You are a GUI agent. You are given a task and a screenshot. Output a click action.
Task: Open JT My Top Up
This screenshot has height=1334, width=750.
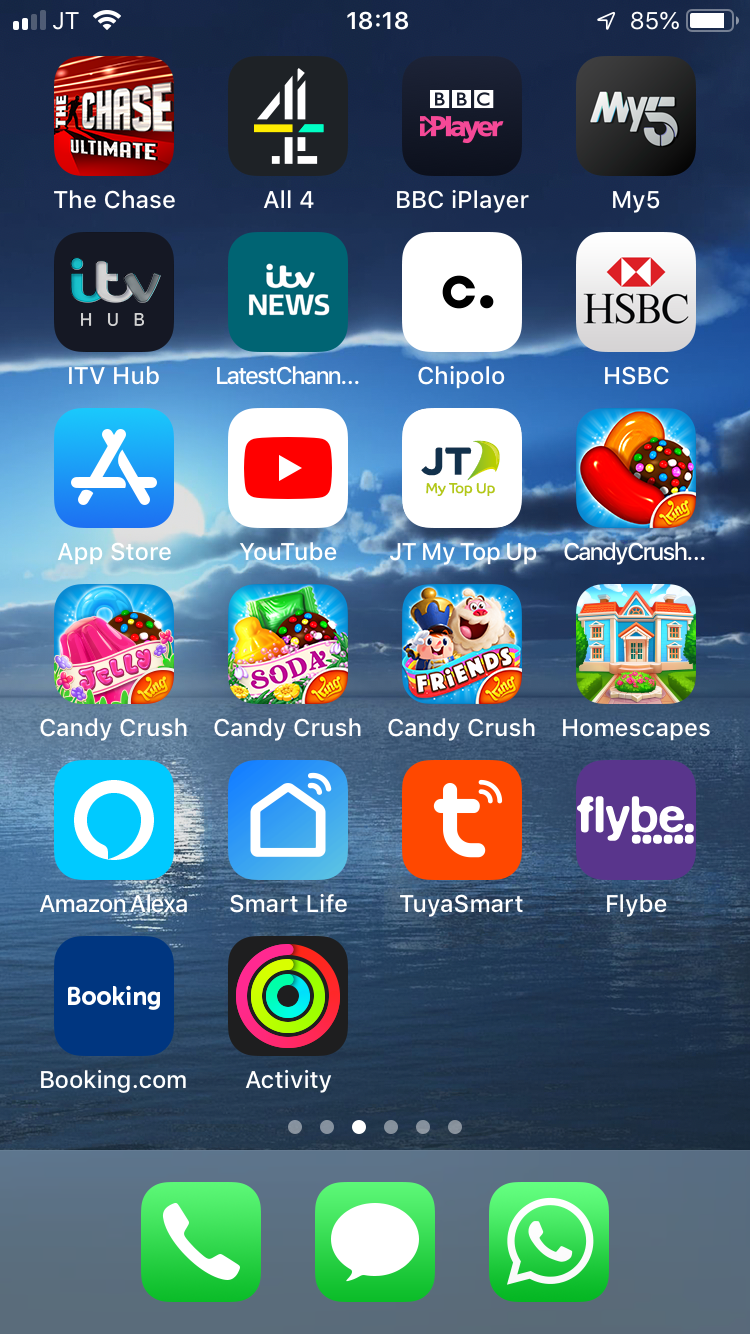[462, 468]
